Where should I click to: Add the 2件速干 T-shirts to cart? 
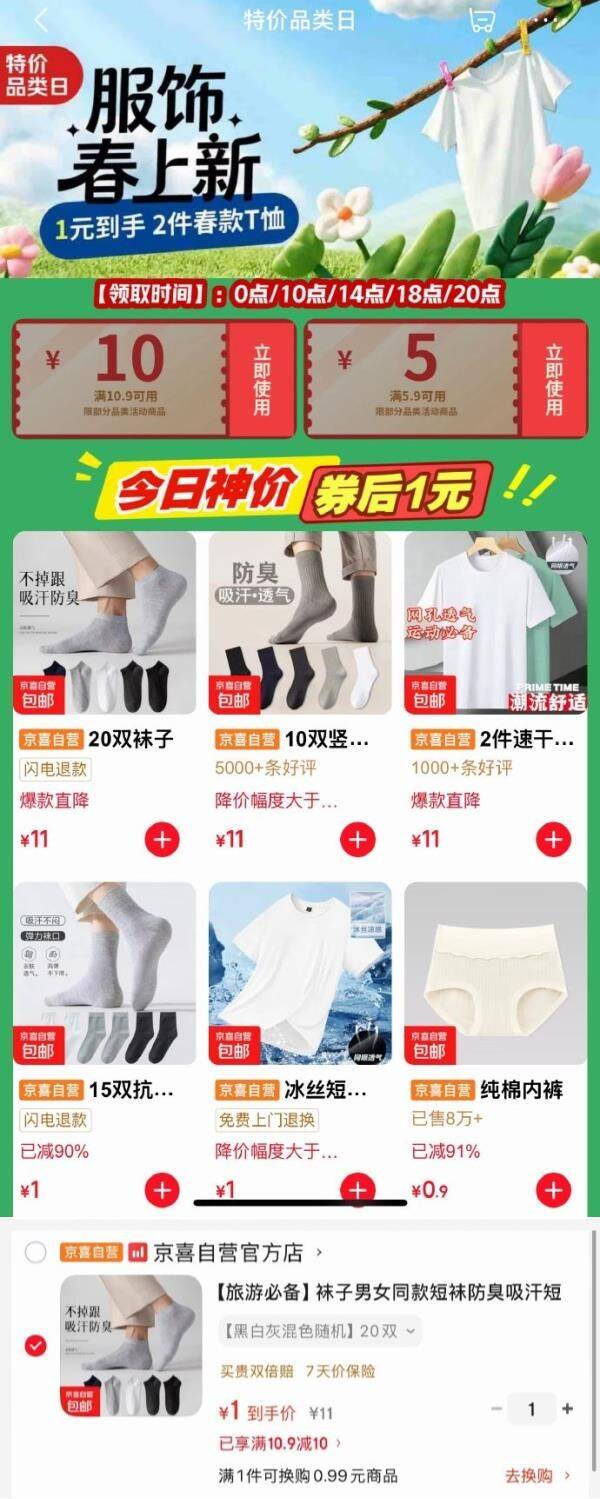pyautogui.click(x=553, y=839)
